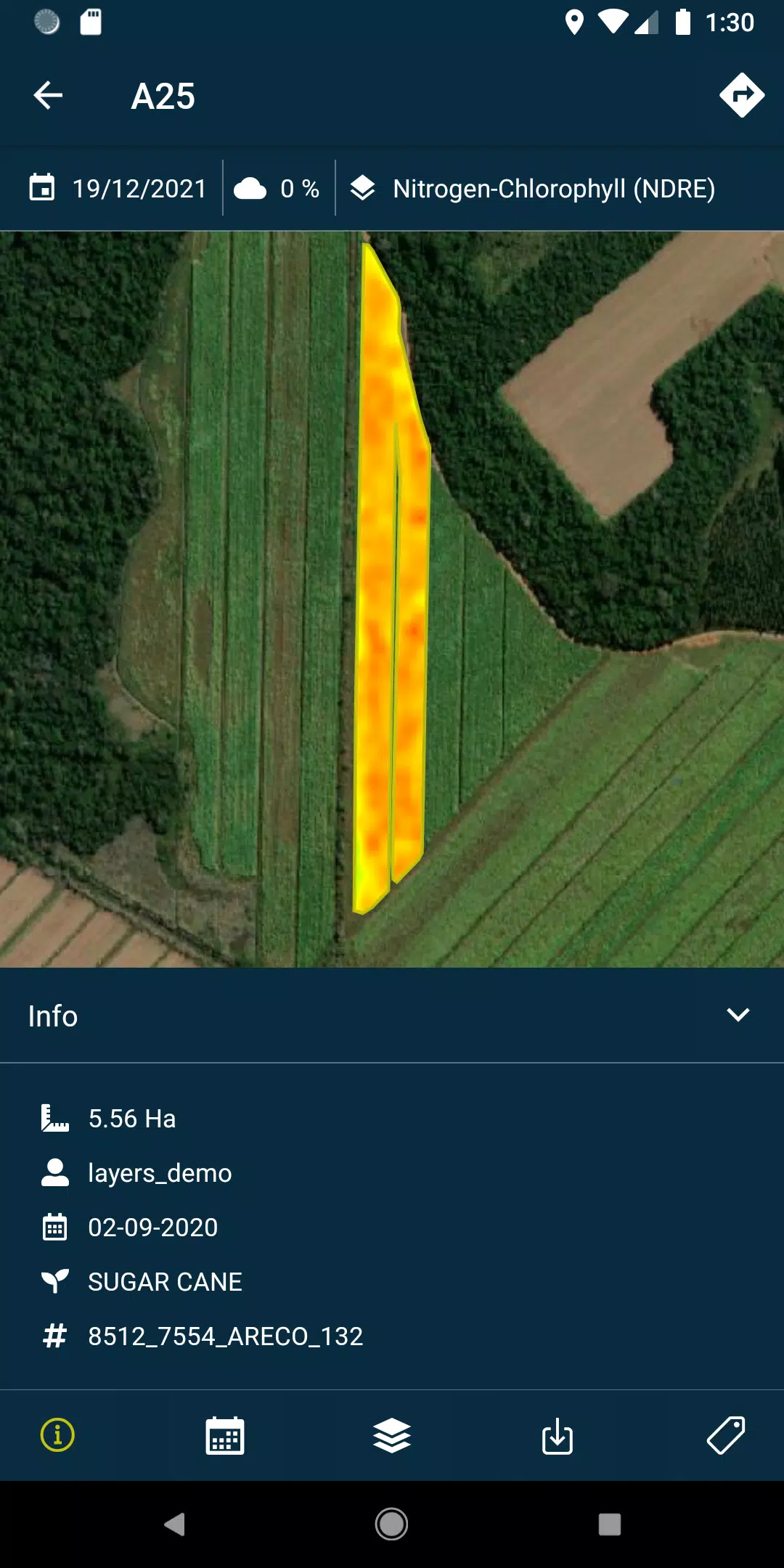Go back from the A25 field screen

(48, 95)
